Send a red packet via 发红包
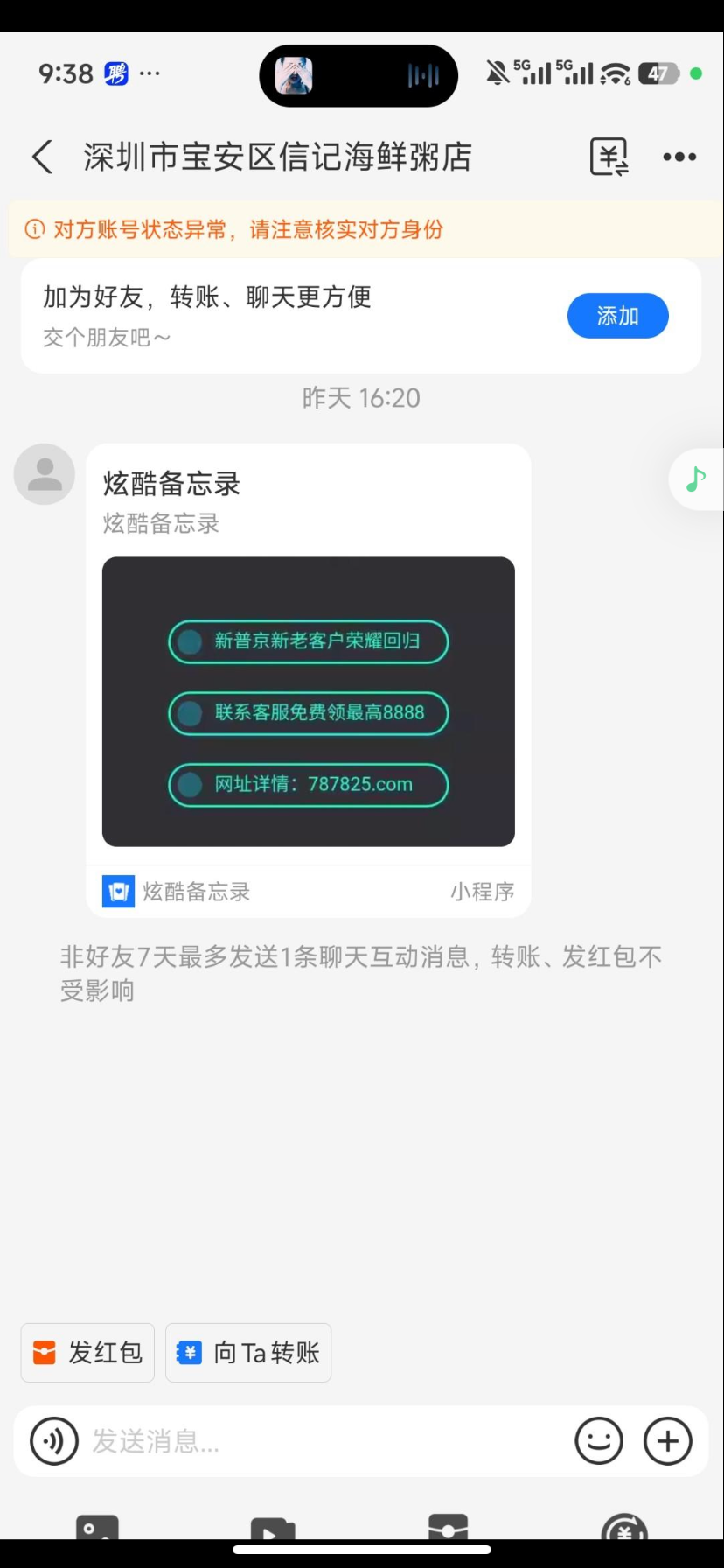724x1568 pixels. [x=87, y=1353]
